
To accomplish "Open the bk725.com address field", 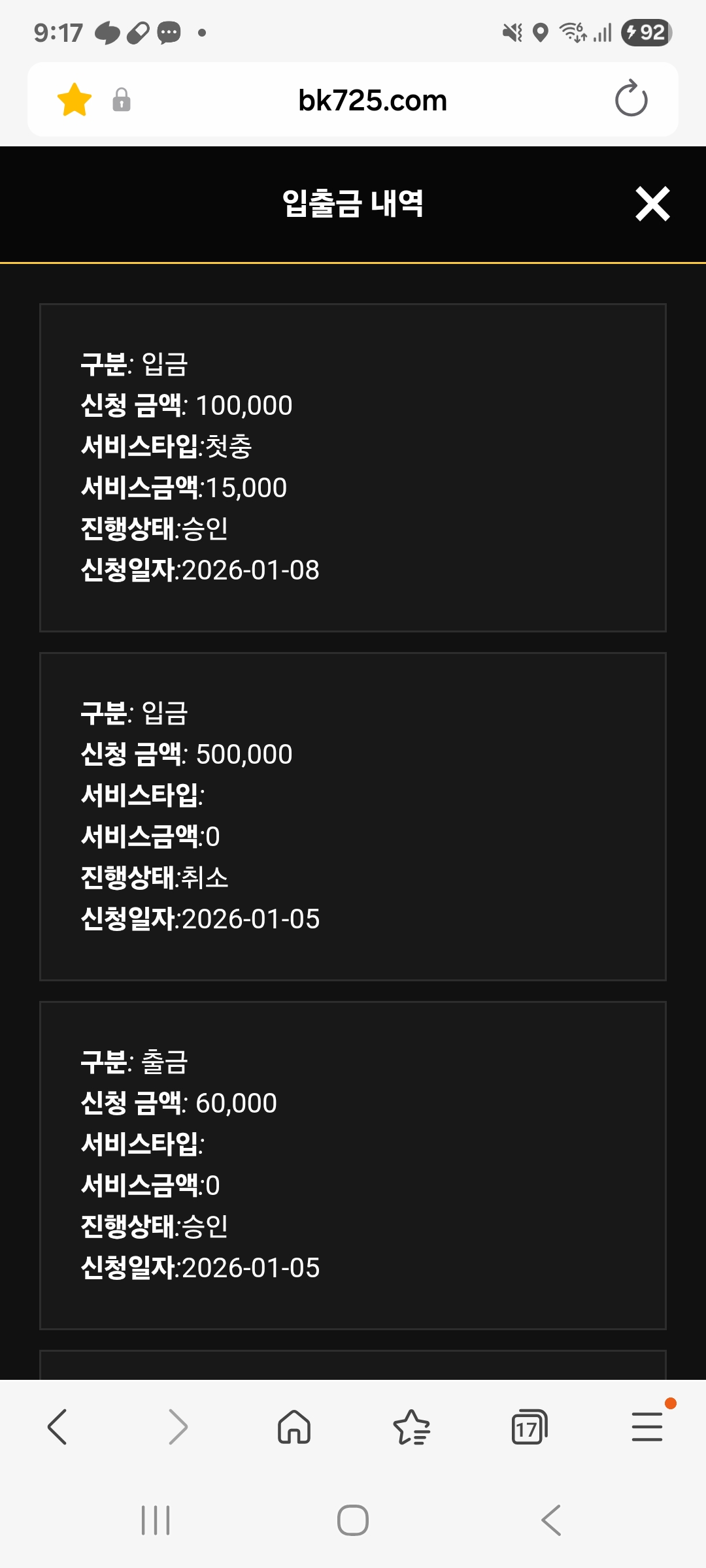I will pyautogui.click(x=372, y=101).
